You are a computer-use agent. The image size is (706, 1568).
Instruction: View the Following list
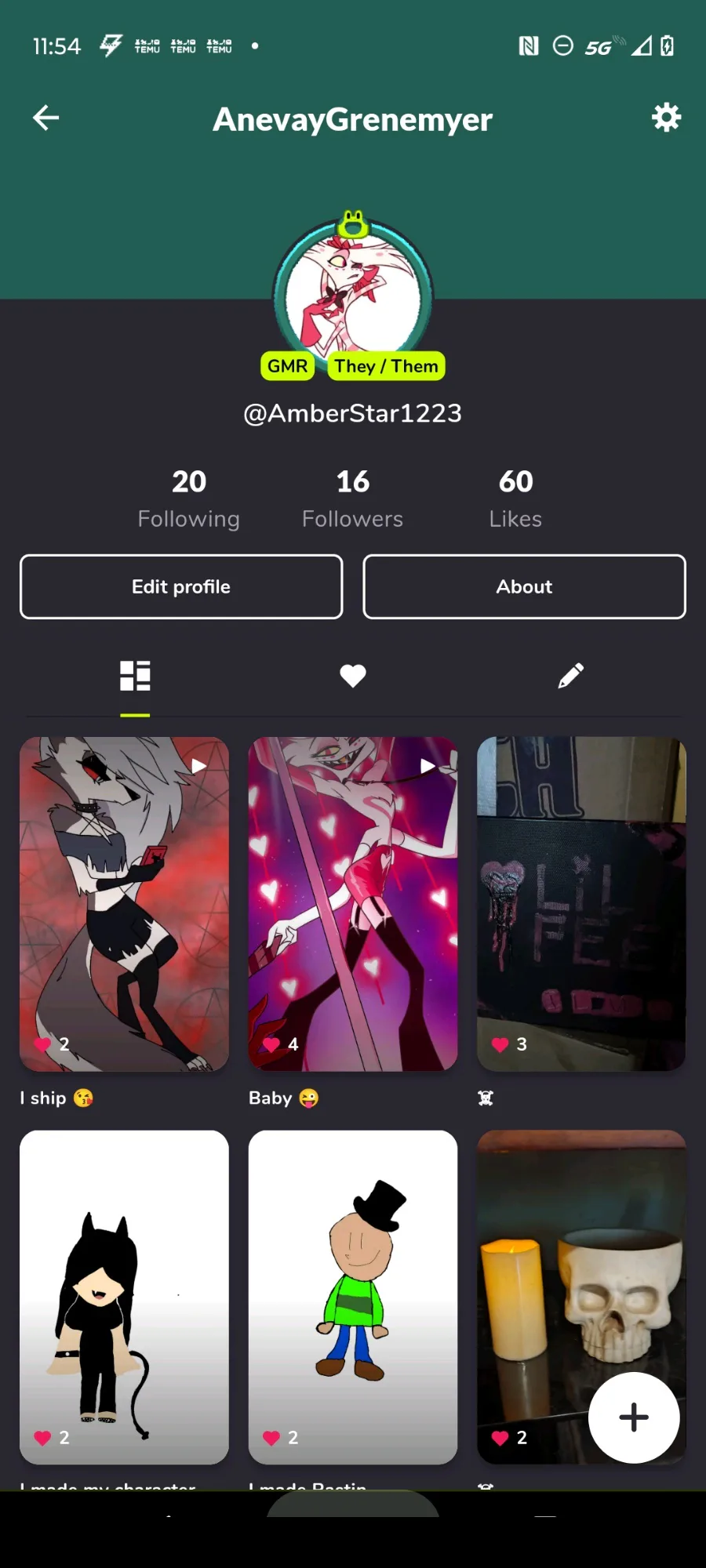pyautogui.click(x=188, y=499)
